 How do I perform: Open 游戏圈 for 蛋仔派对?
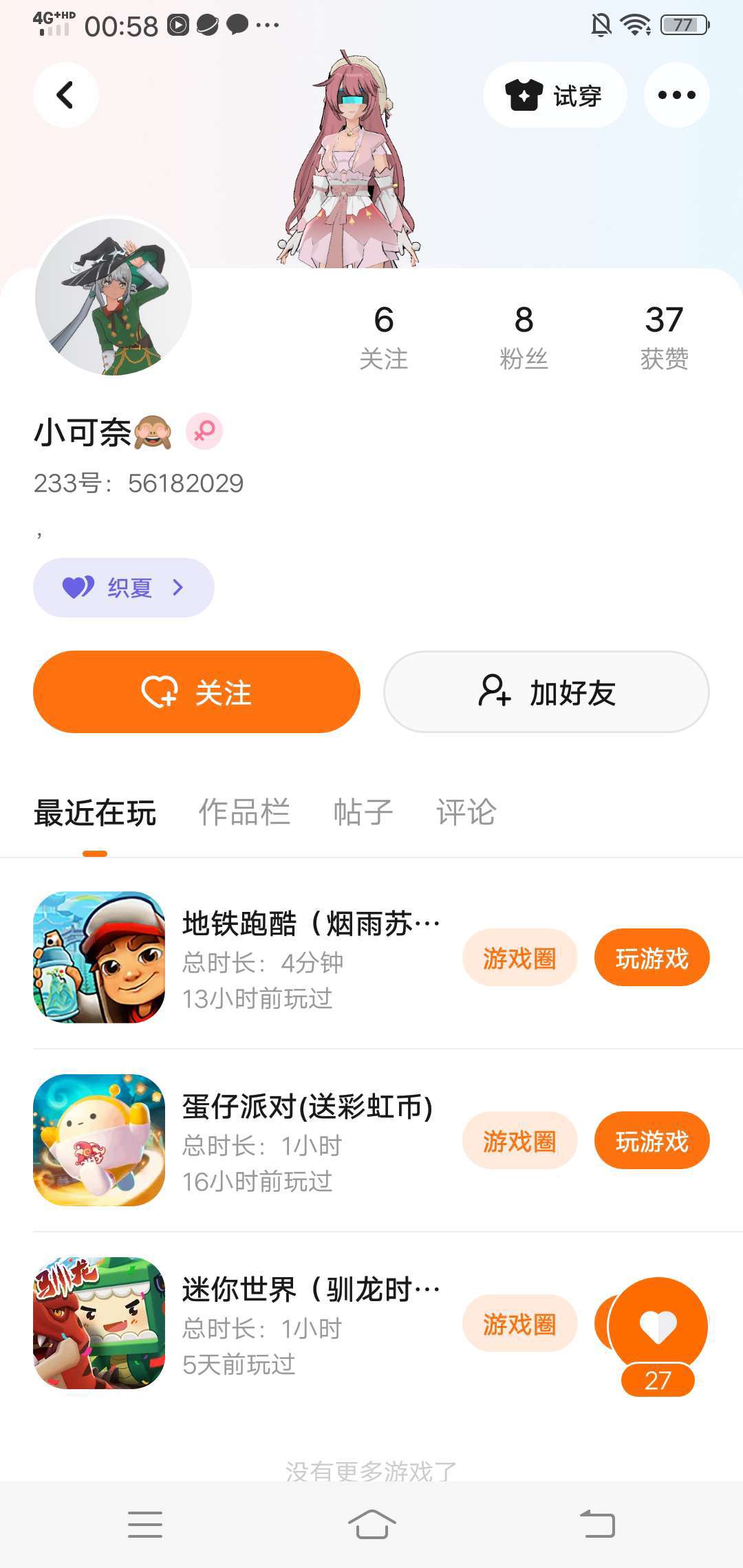point(519,1141)
